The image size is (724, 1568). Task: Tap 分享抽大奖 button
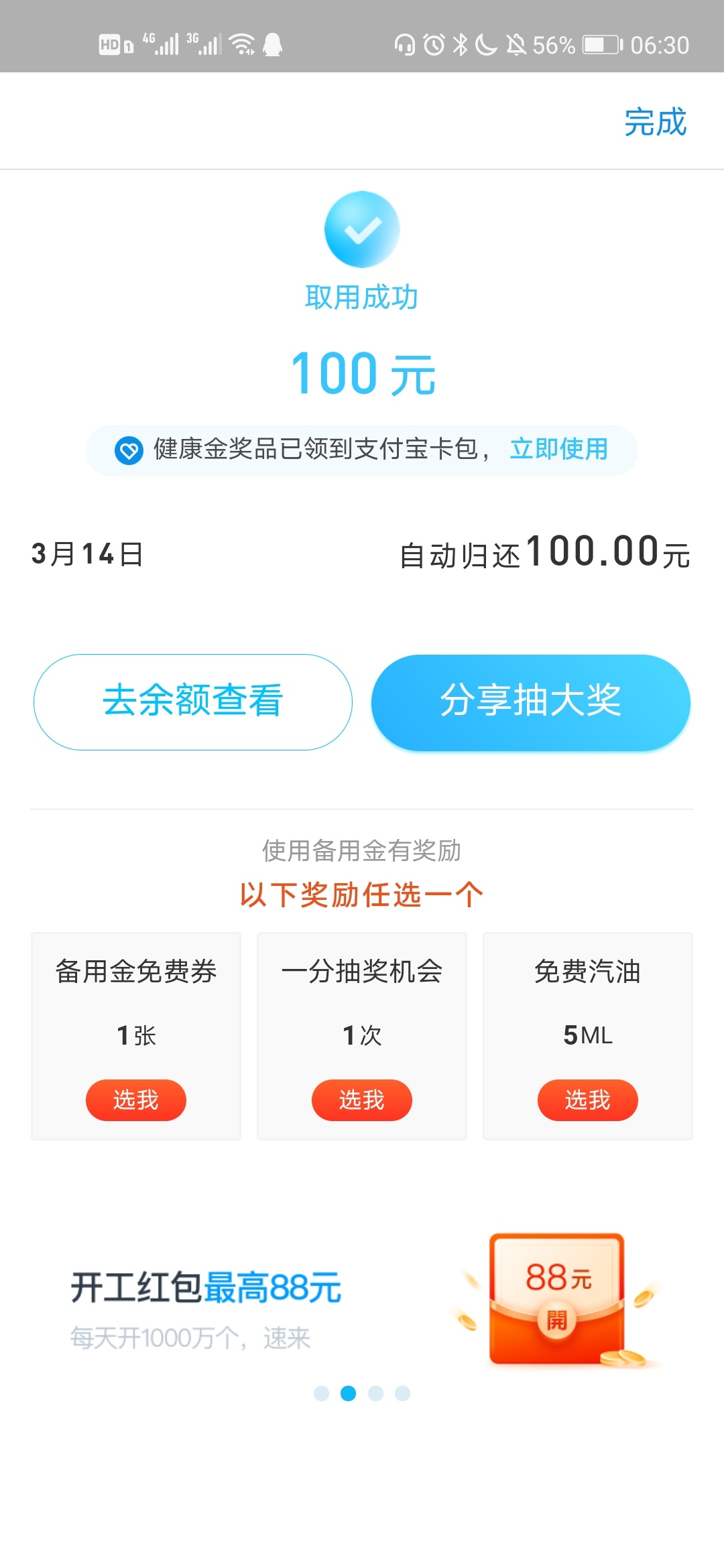pyautogui.click(x=531, y=702)
